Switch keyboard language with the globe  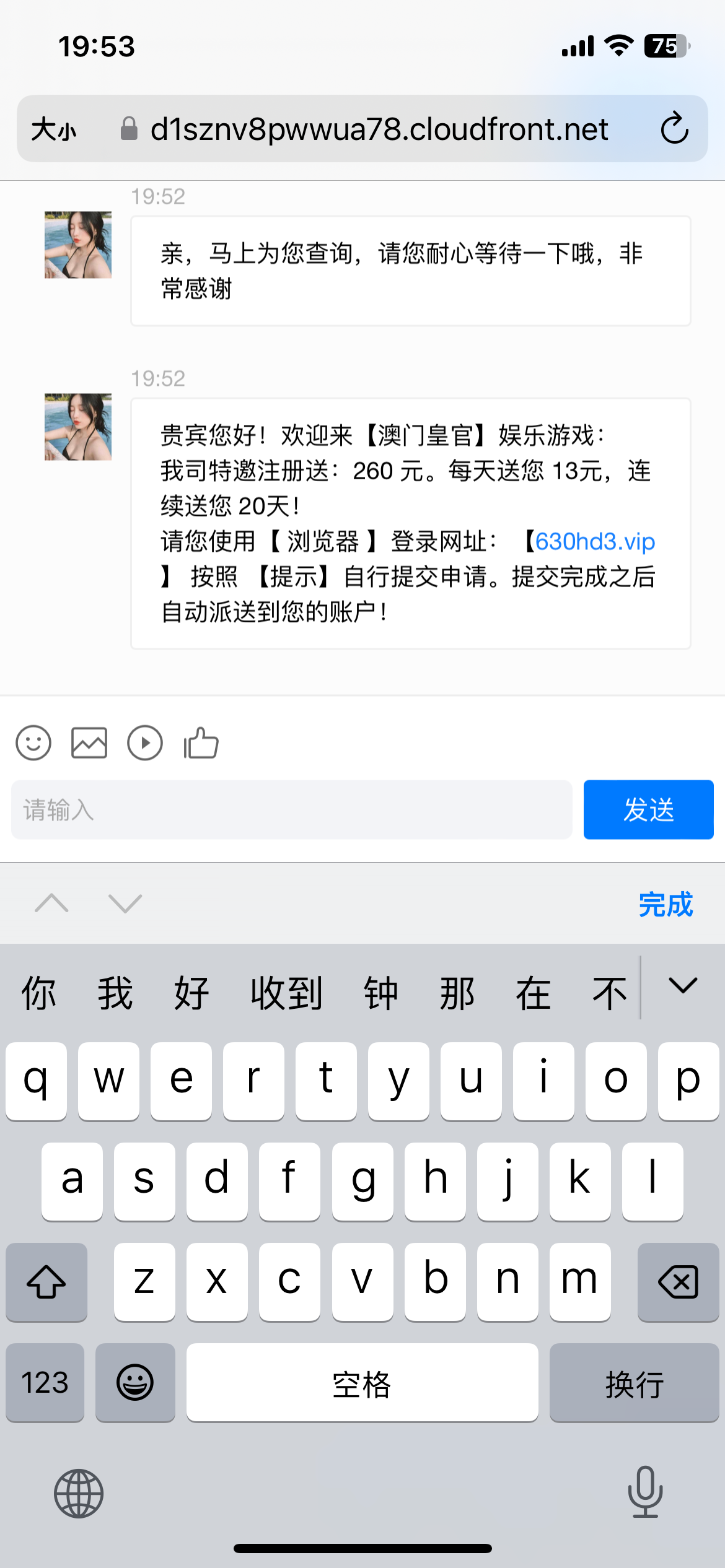(79, 1493)
